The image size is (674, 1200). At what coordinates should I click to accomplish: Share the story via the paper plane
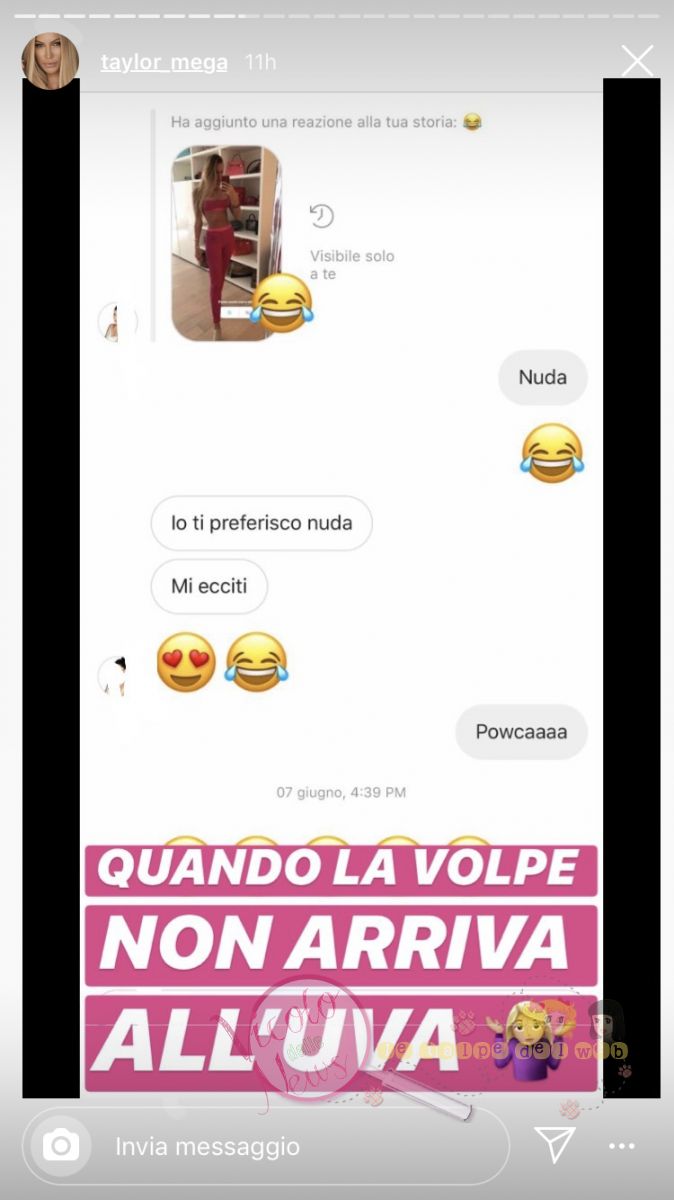point(553,1145)
